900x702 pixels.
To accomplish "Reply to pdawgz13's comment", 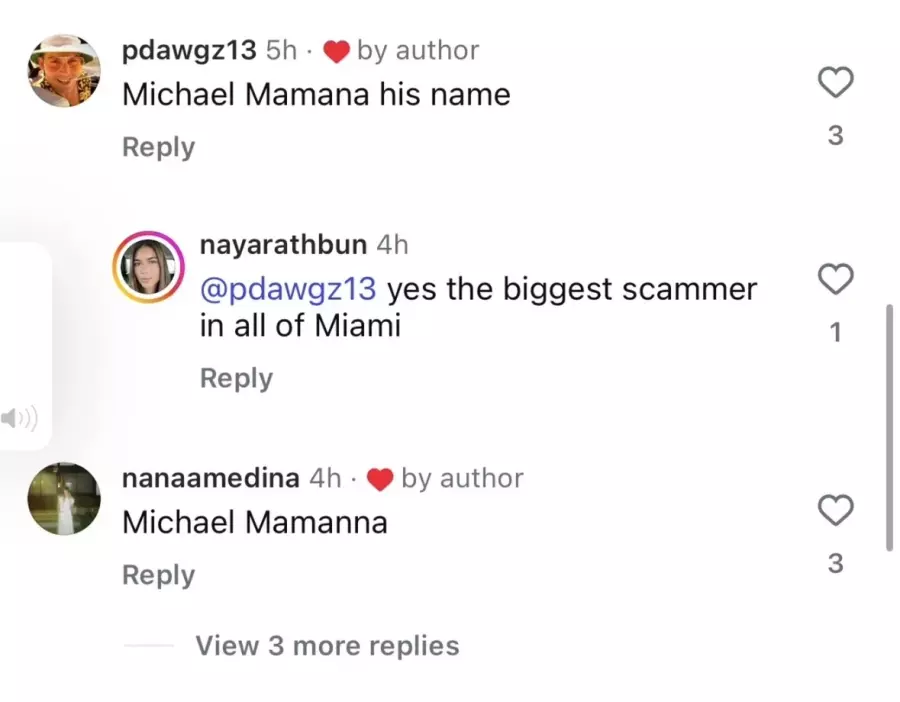I will (158, 147).
